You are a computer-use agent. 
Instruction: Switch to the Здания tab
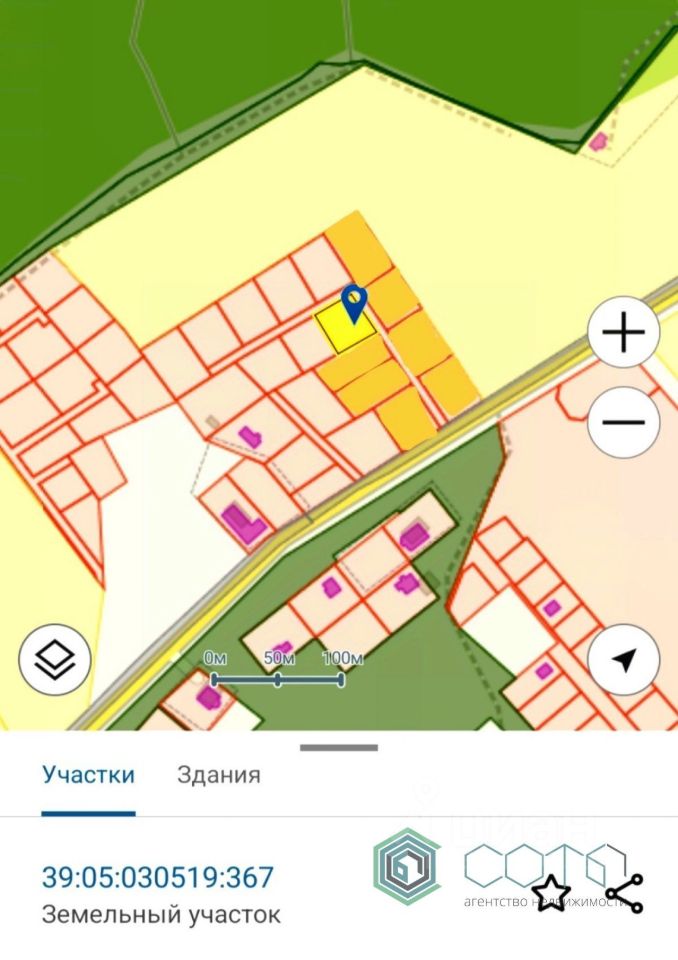[218, 774]
